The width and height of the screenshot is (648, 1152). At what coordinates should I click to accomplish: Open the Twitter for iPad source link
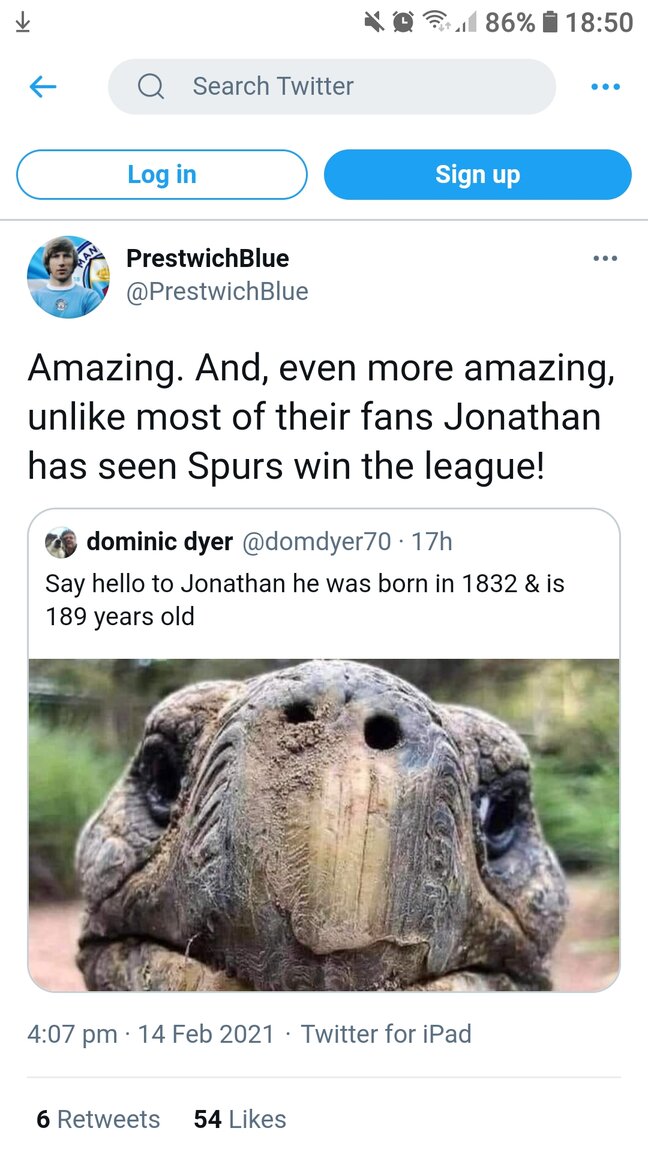(x=386, y=1033)
